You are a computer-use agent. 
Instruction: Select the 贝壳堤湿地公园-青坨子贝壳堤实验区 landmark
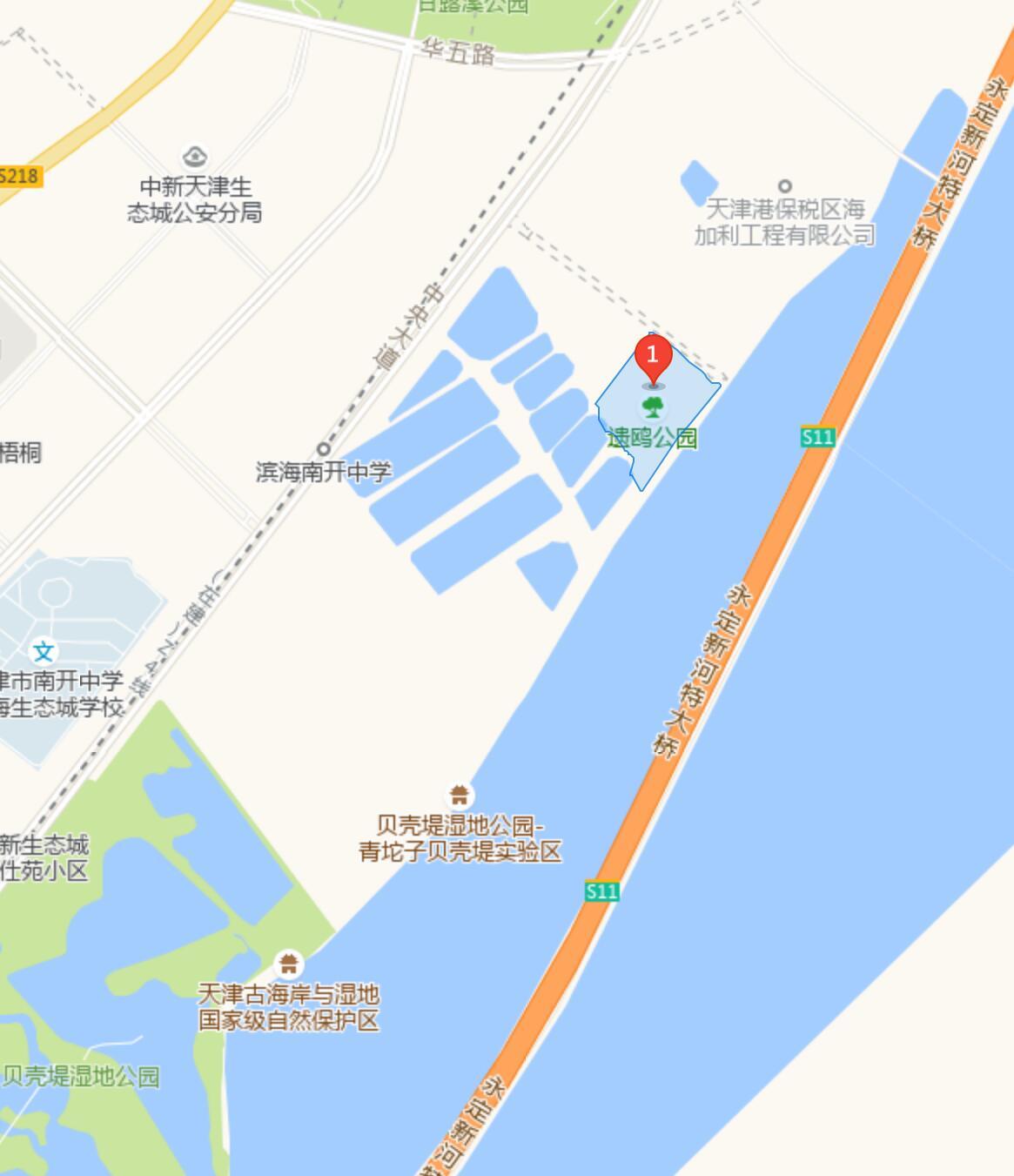click(x=460, y=795)
